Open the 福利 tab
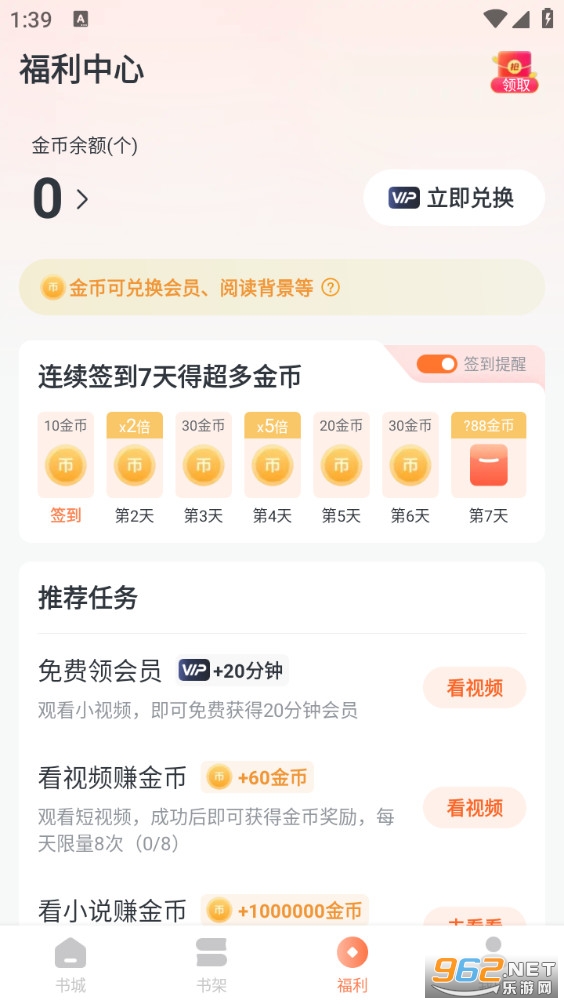 (352, 965)
